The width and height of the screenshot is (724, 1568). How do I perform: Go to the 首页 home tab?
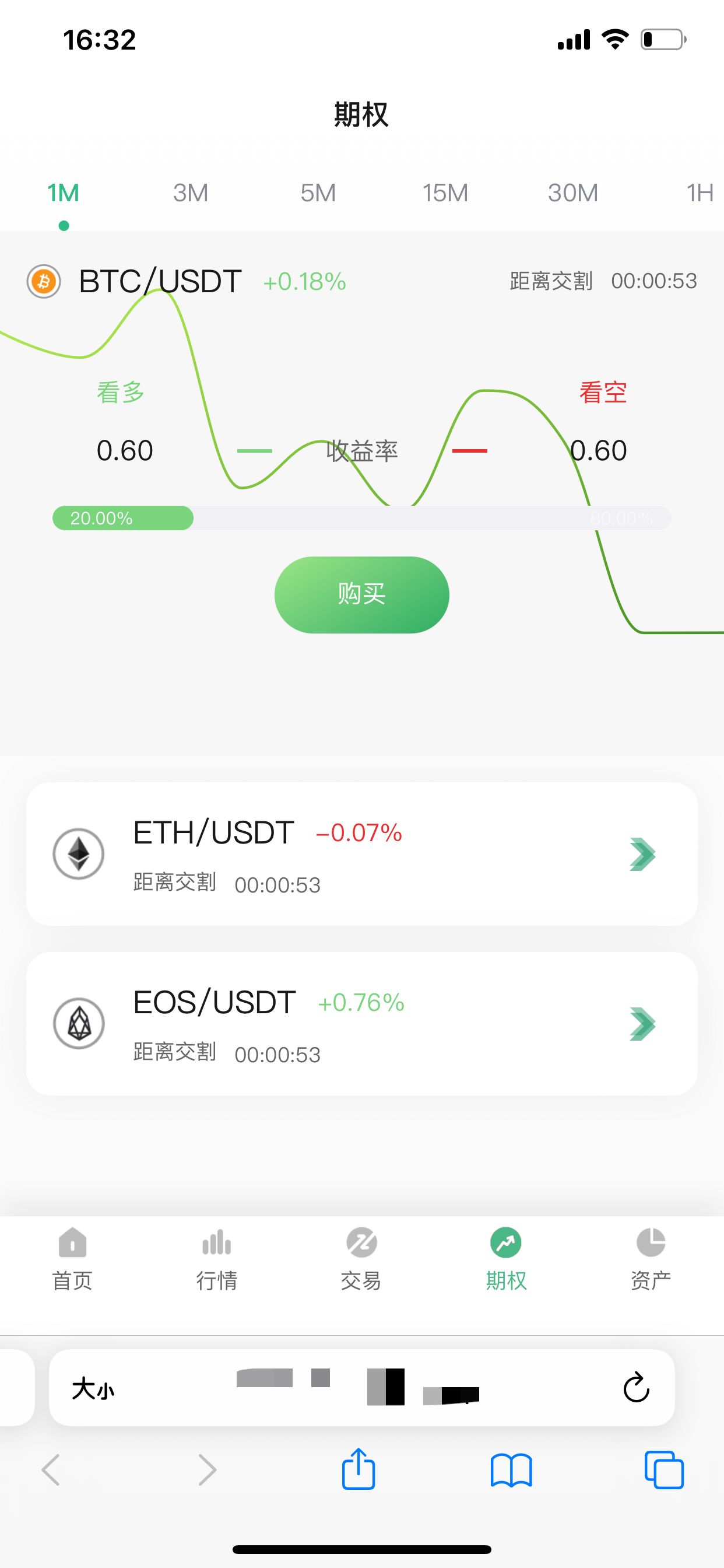point(72,1259)
